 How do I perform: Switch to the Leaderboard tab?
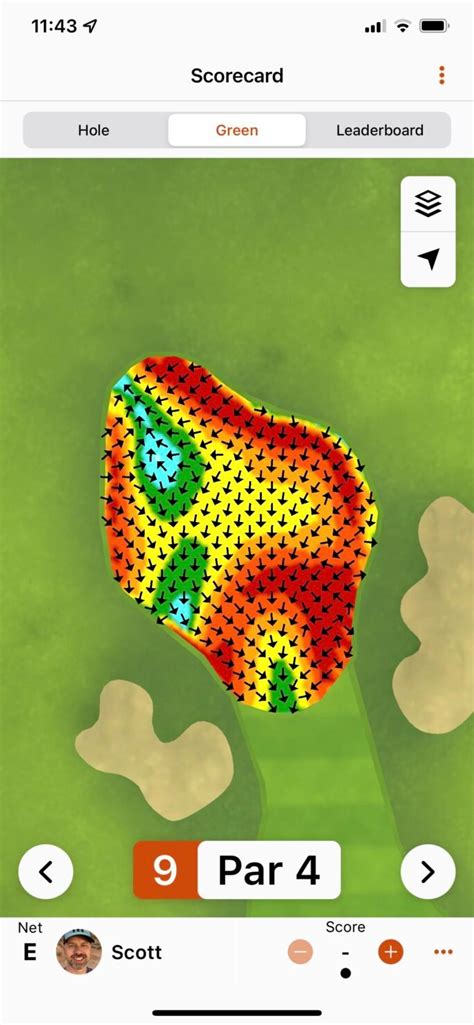click(x=379, y=130)
